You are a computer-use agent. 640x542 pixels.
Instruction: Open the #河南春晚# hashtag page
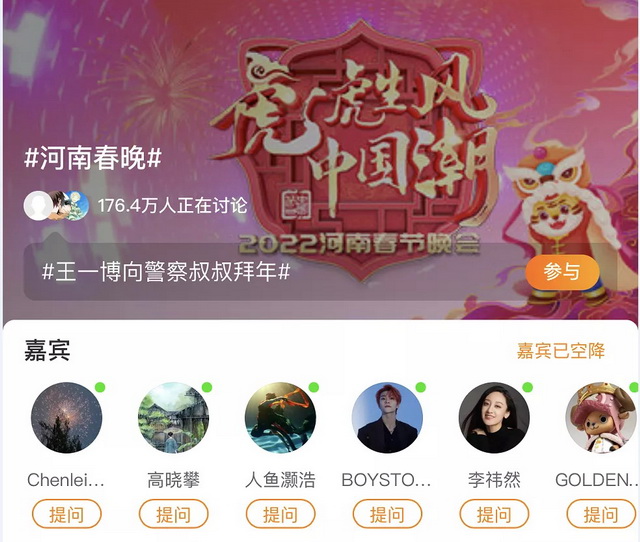coord(93,158)
